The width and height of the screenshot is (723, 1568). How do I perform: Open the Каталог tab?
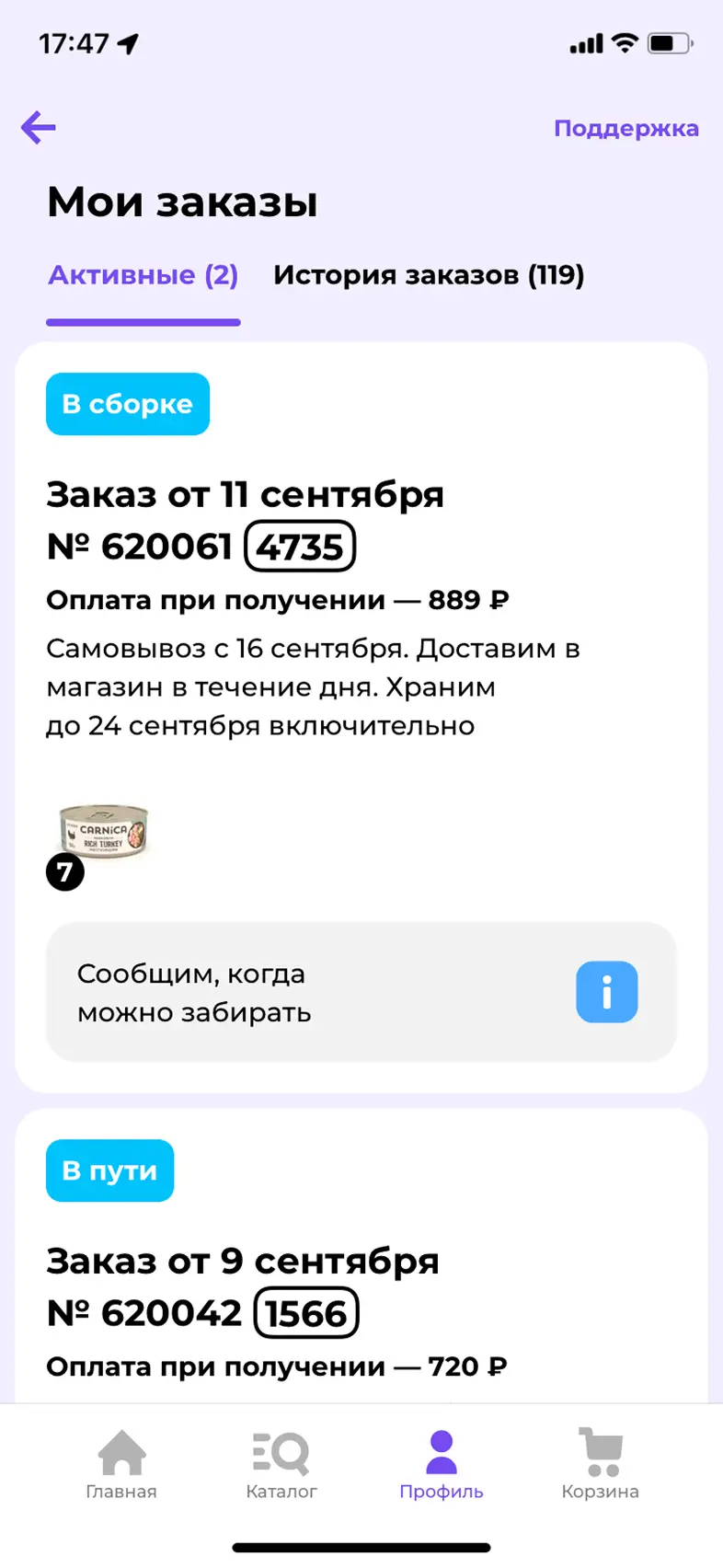(281, 1465)
